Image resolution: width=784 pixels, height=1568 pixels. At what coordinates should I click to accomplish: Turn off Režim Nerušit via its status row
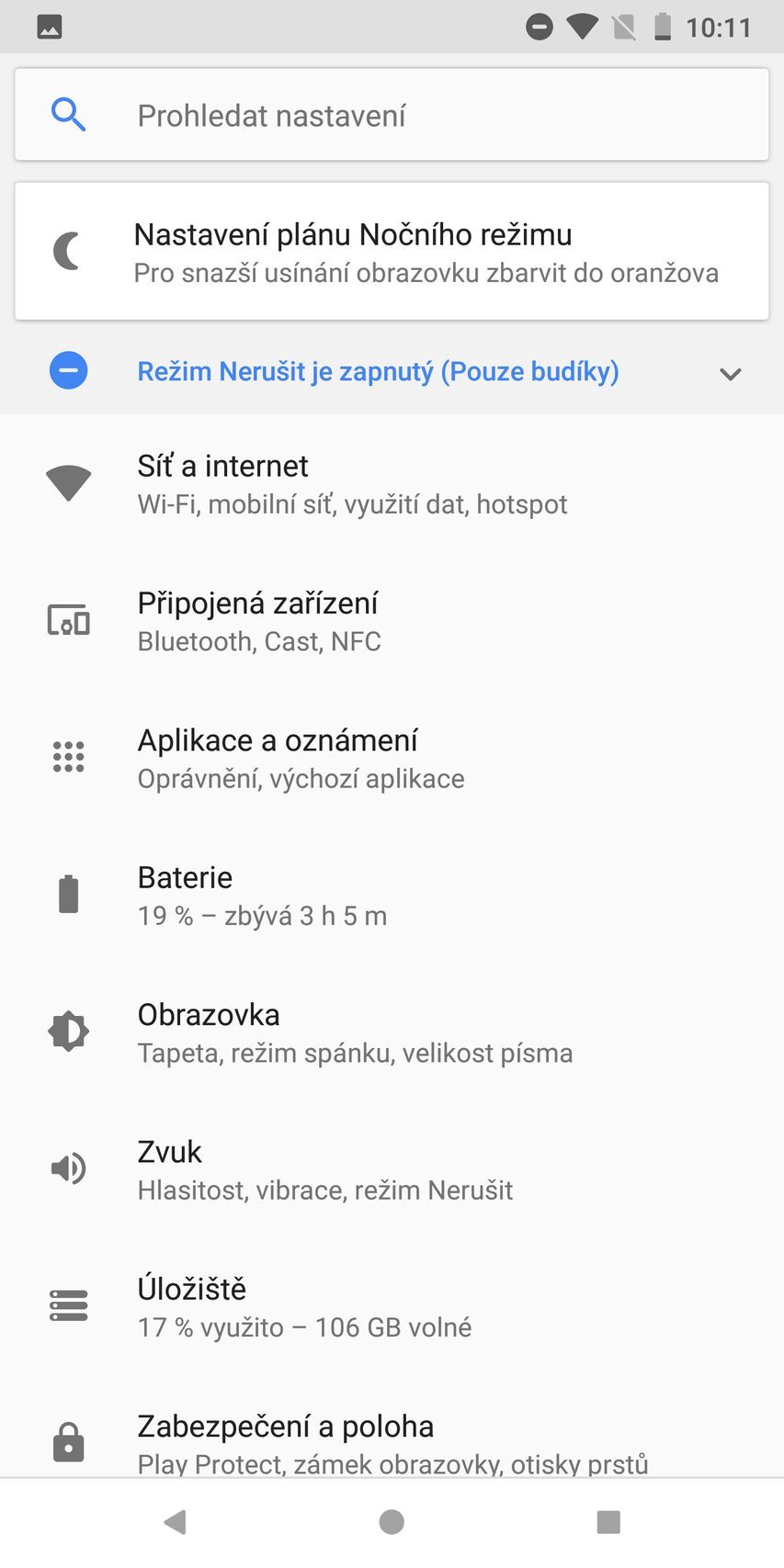pos(377,370)
